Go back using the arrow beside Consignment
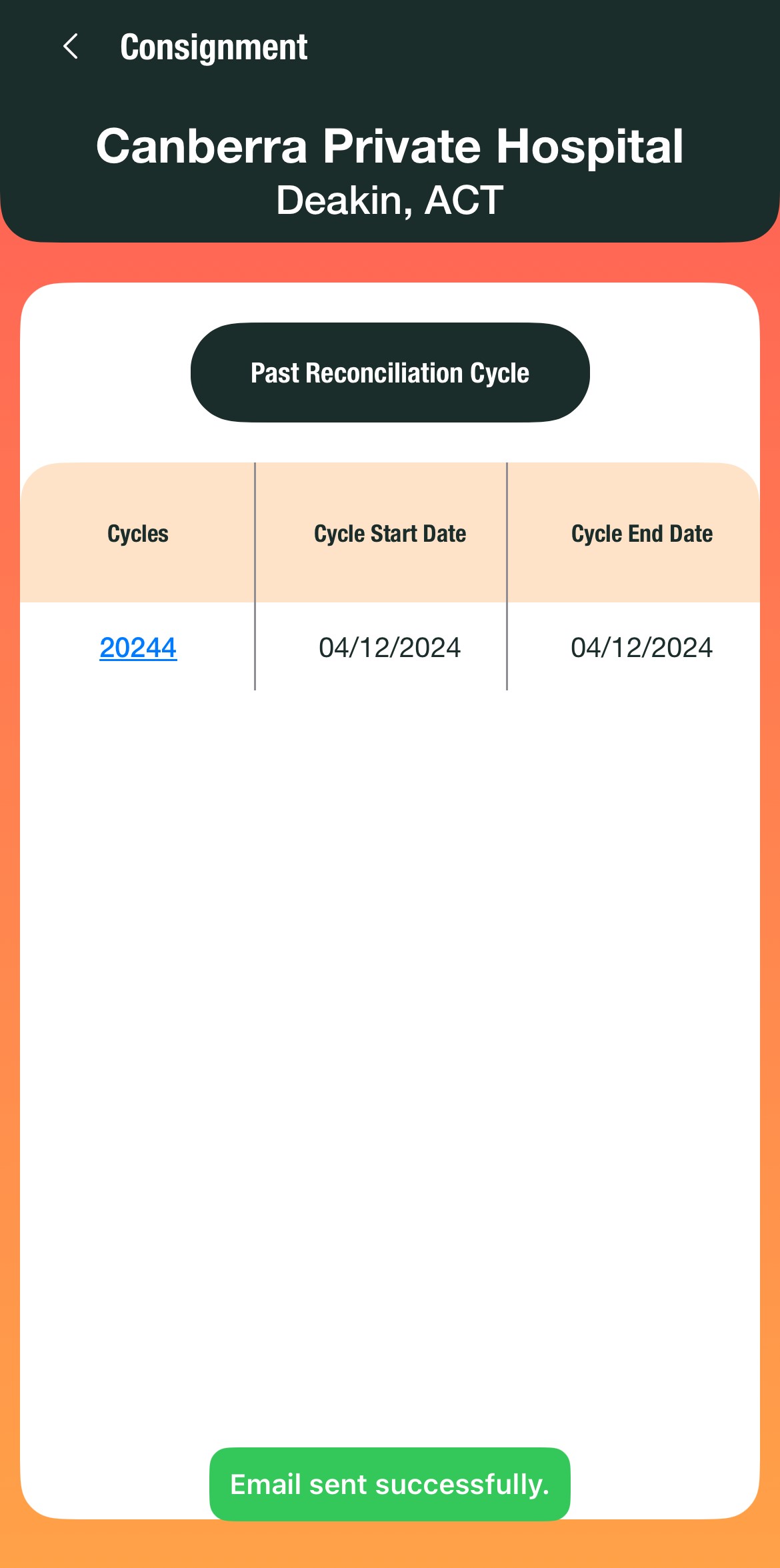This screenshot has height=1568, width=780. 71,47
